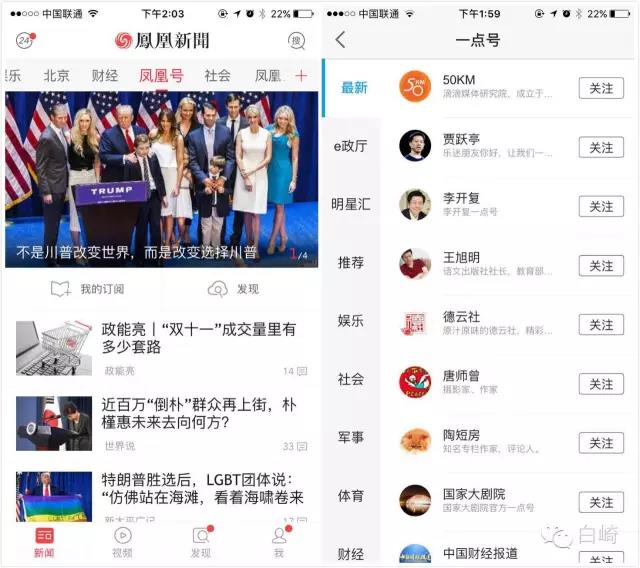Open the search icon in Phoenix News header
The height and width of the screenshot is (568, 640).
pyautogui.click(x=297, y=41)
